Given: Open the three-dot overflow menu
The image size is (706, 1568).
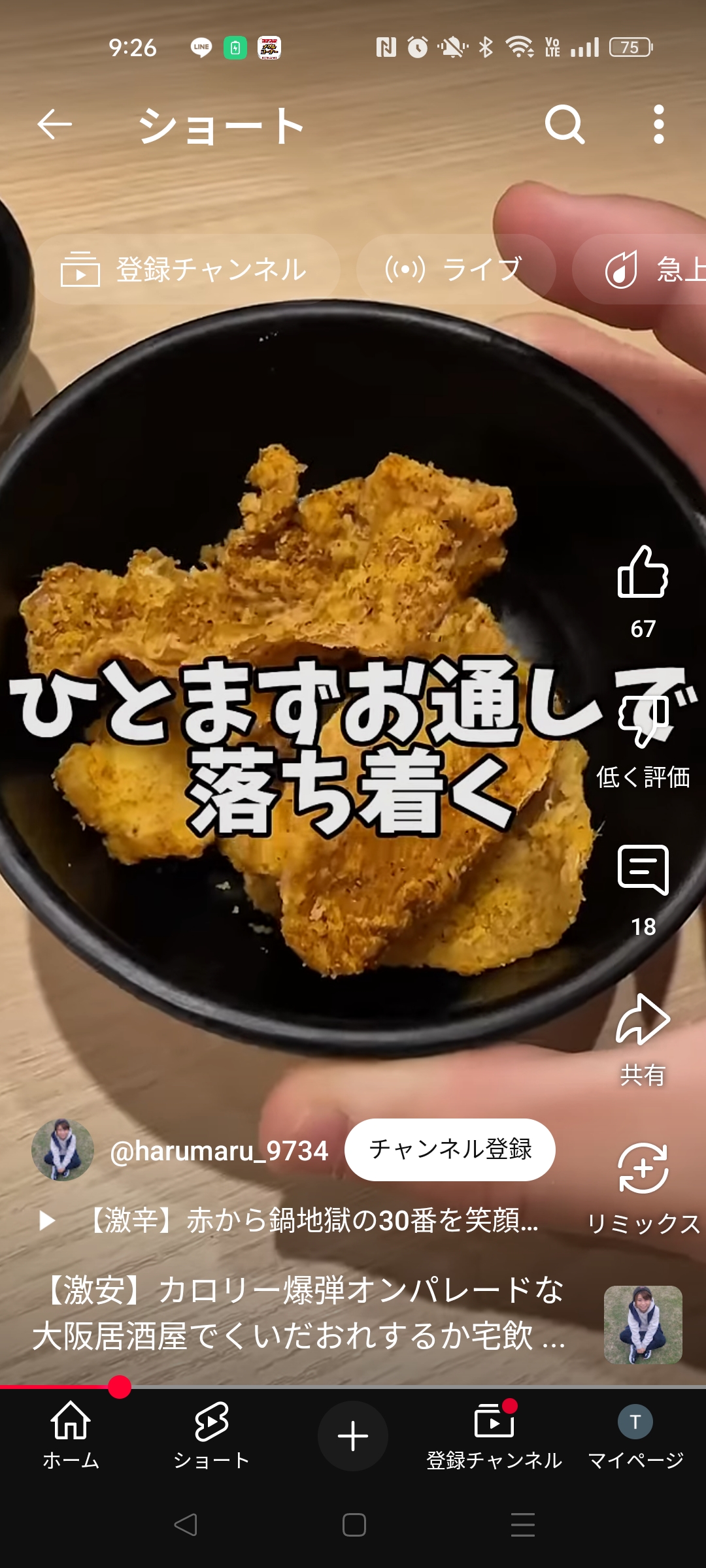Looking at the screenshot, I should click(658, 125).
